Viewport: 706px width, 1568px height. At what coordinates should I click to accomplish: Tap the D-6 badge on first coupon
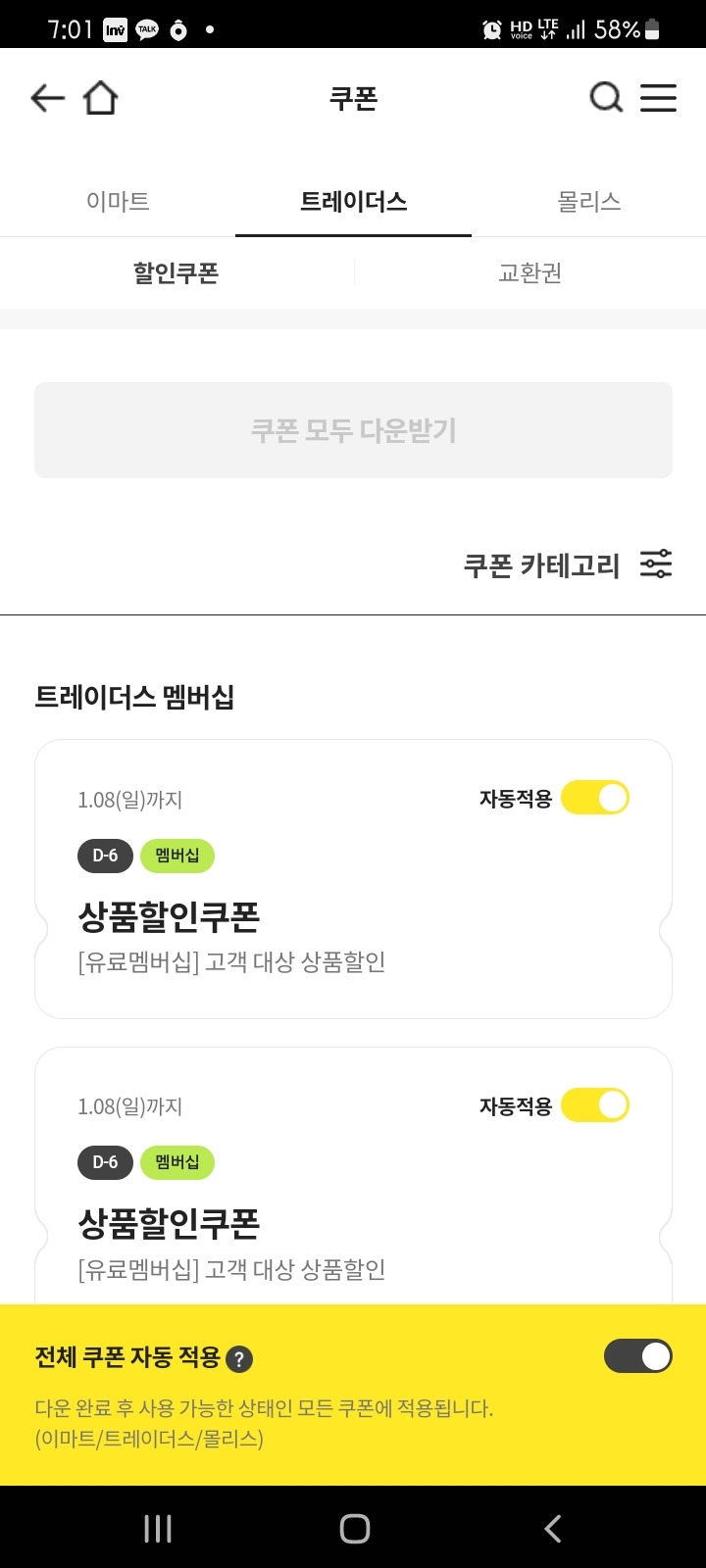tap(104, 856)
